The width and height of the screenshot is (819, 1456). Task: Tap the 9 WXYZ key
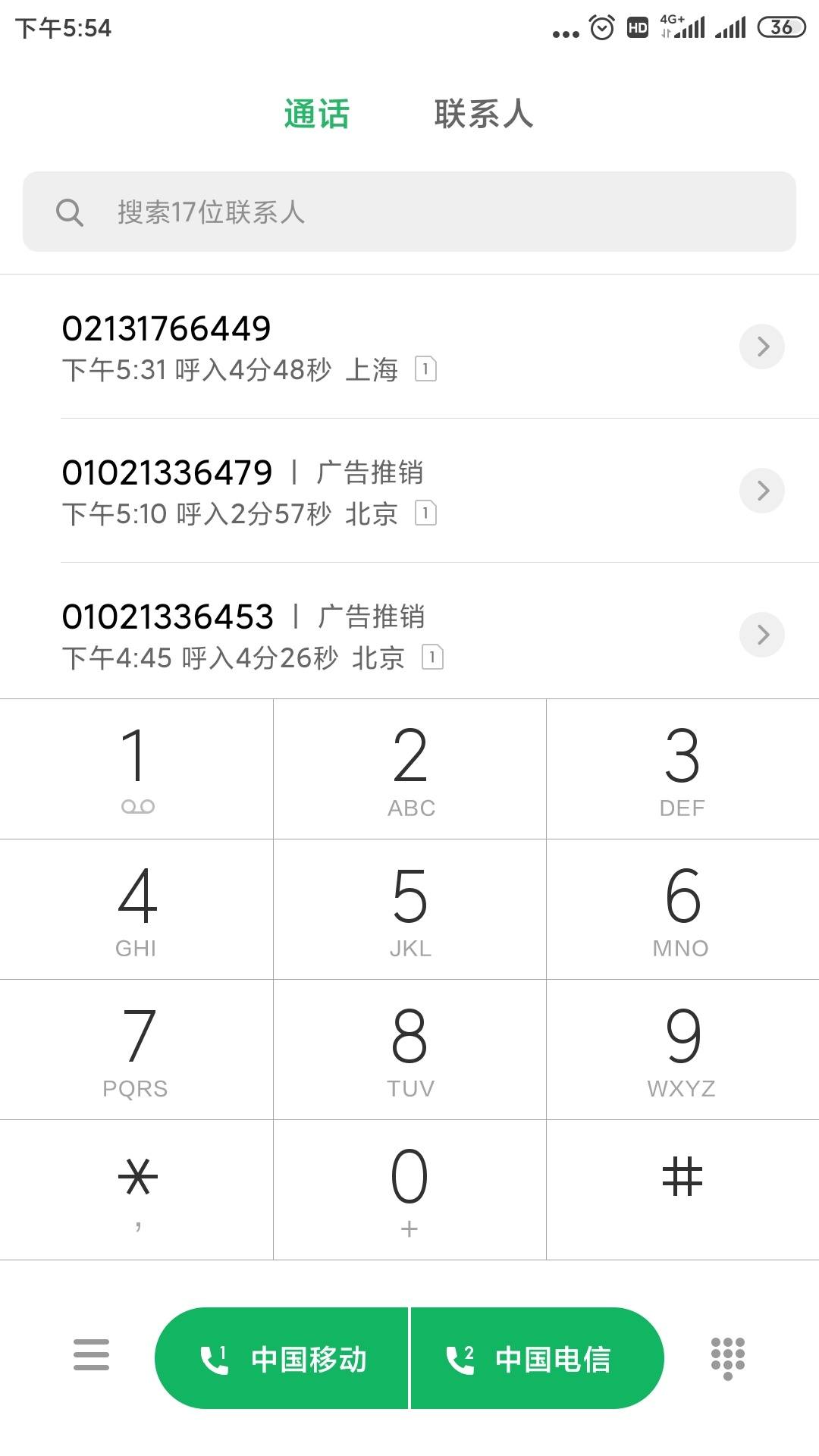(x=682, y=1050)
